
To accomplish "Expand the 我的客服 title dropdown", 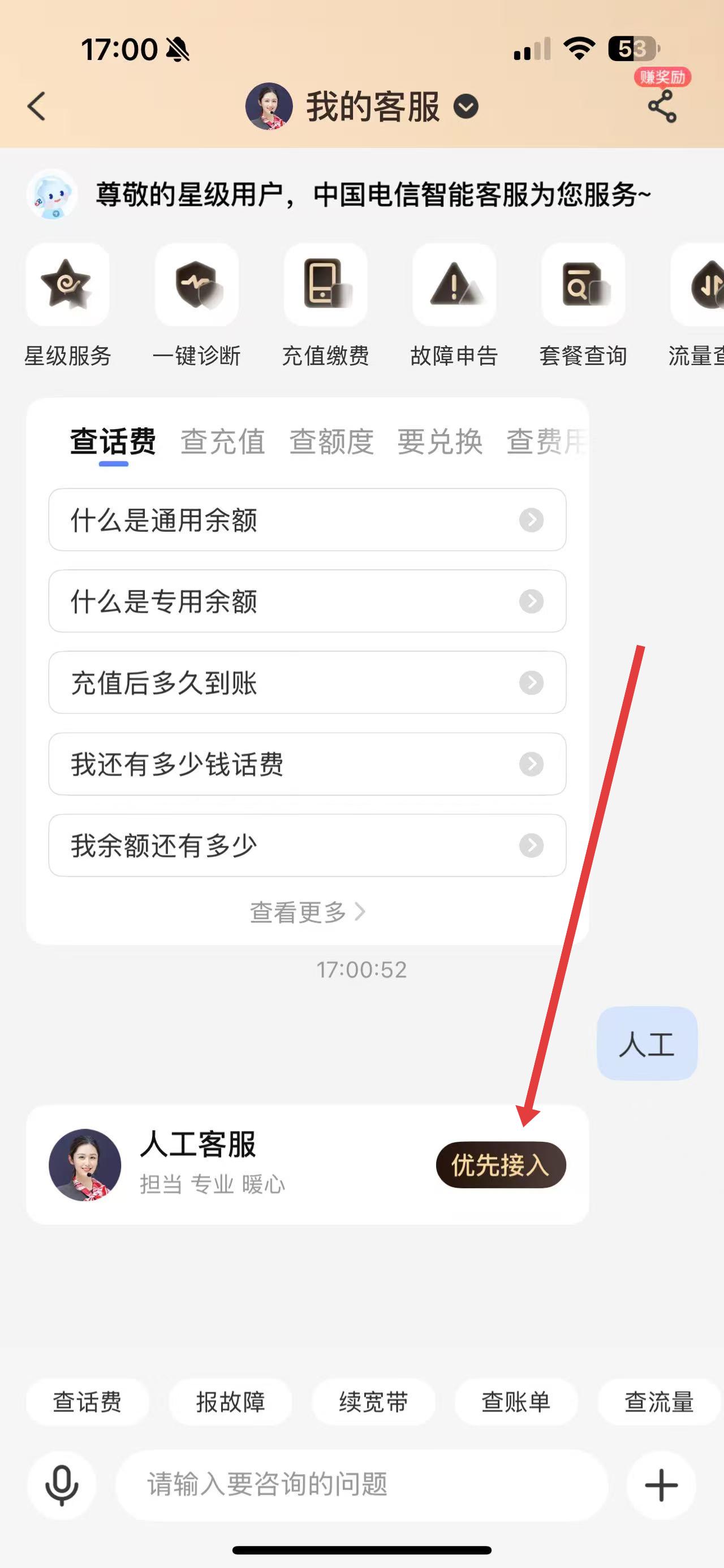I will pyautogui.click(x=466, y=107).
